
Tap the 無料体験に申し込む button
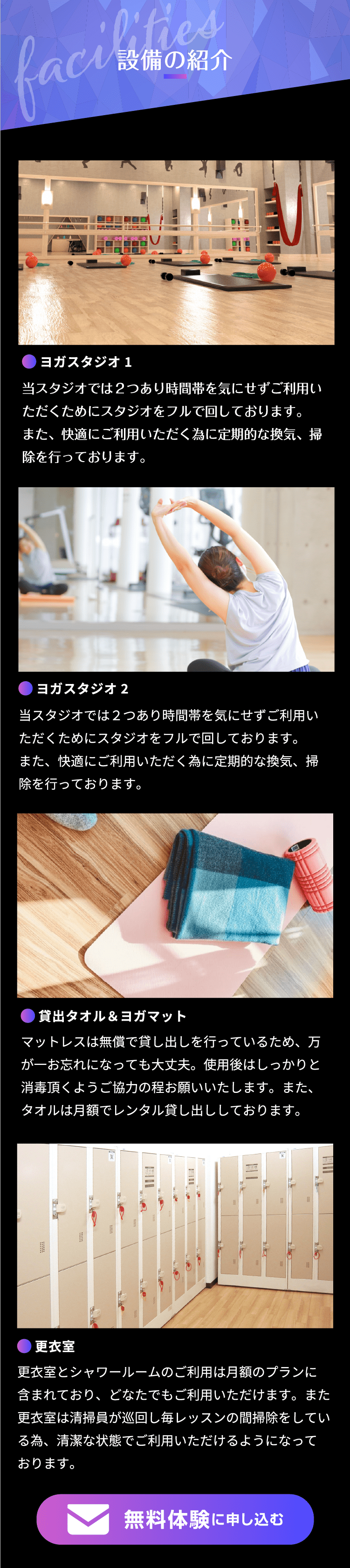(x=175, y=1519)
